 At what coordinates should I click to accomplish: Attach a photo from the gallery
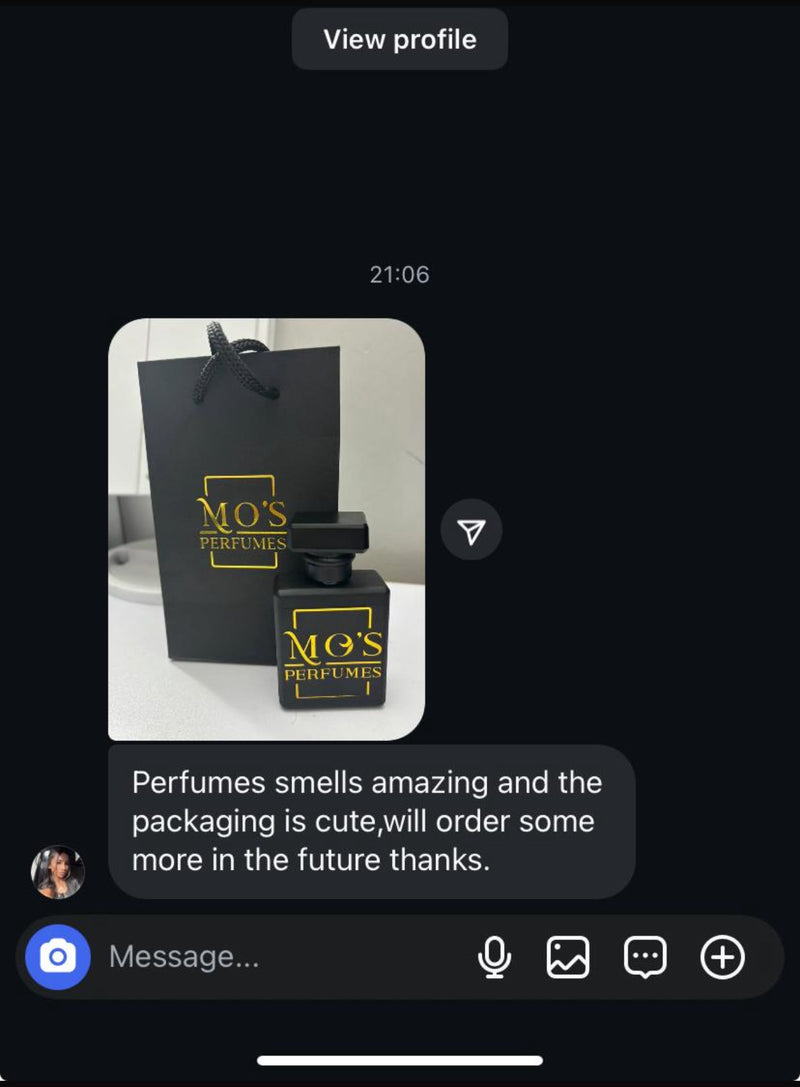[568, 957]
